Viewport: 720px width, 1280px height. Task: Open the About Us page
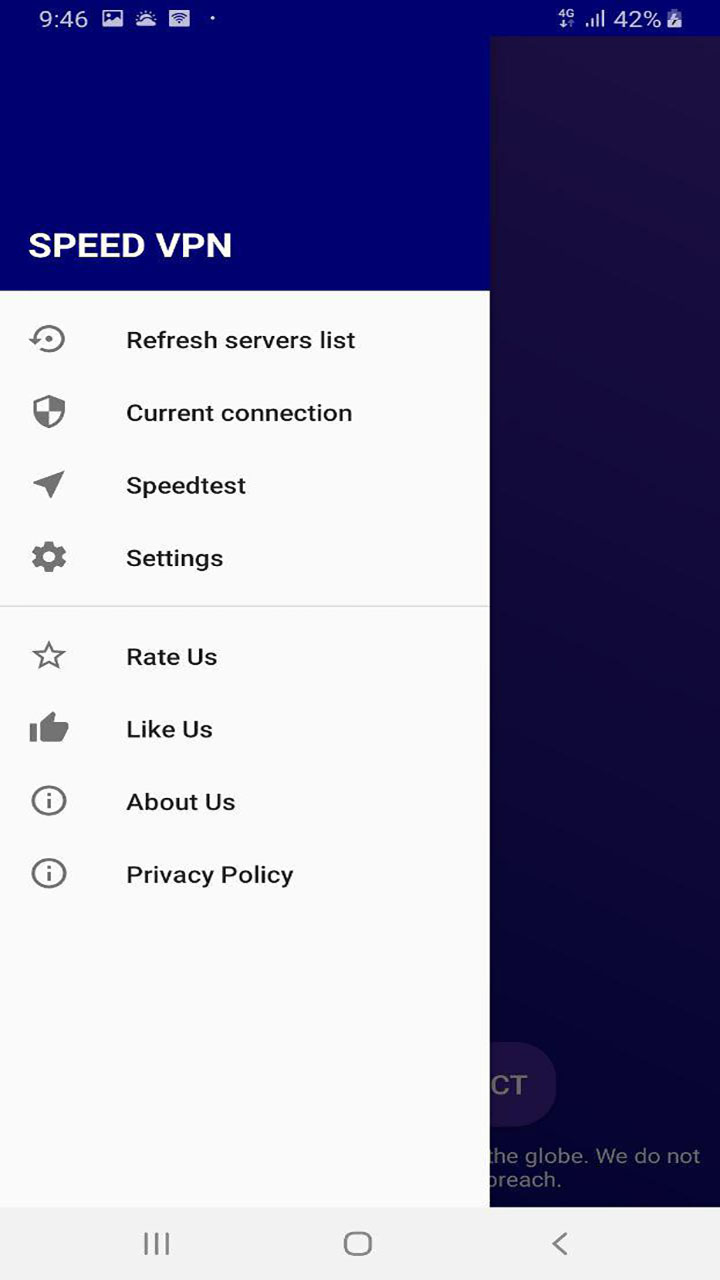(x=180, y=802)
